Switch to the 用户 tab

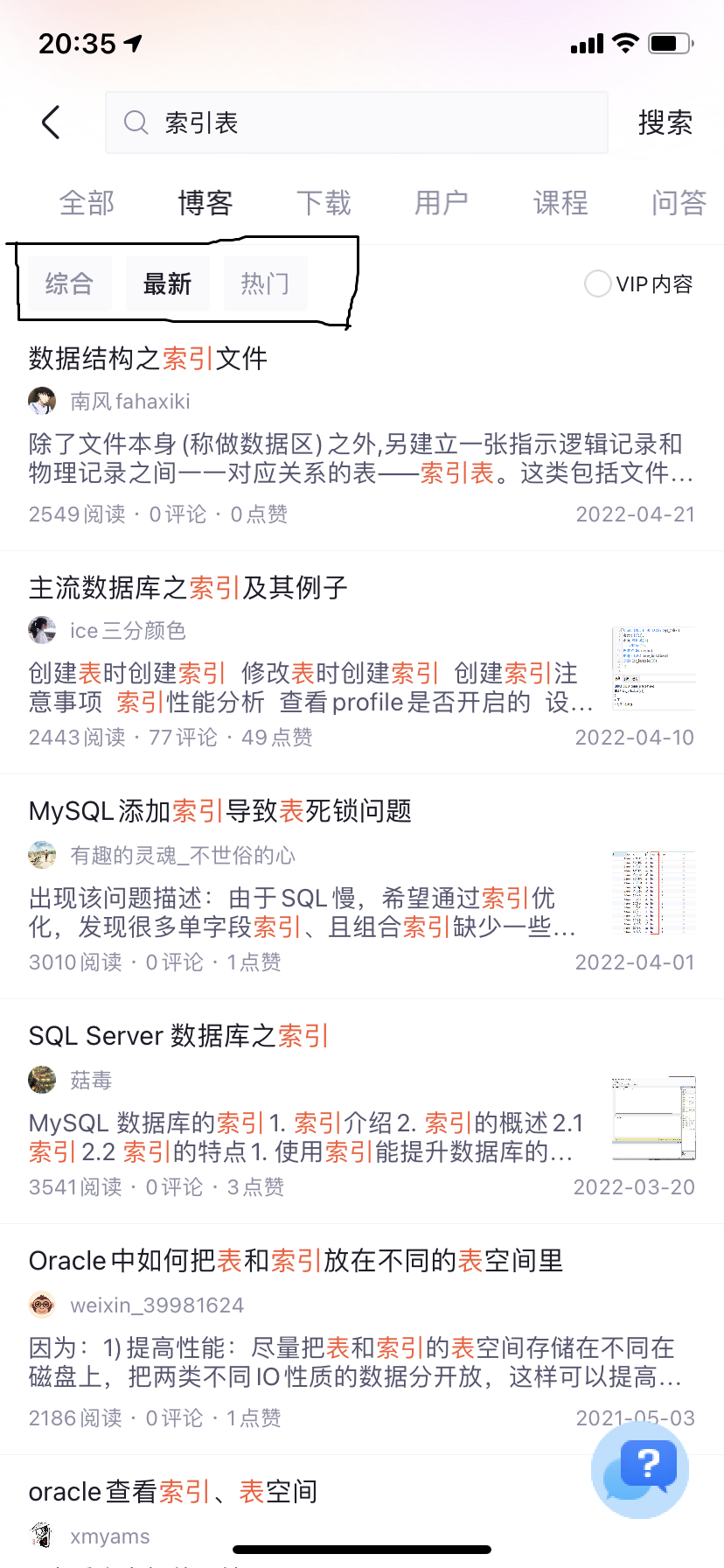442,203
